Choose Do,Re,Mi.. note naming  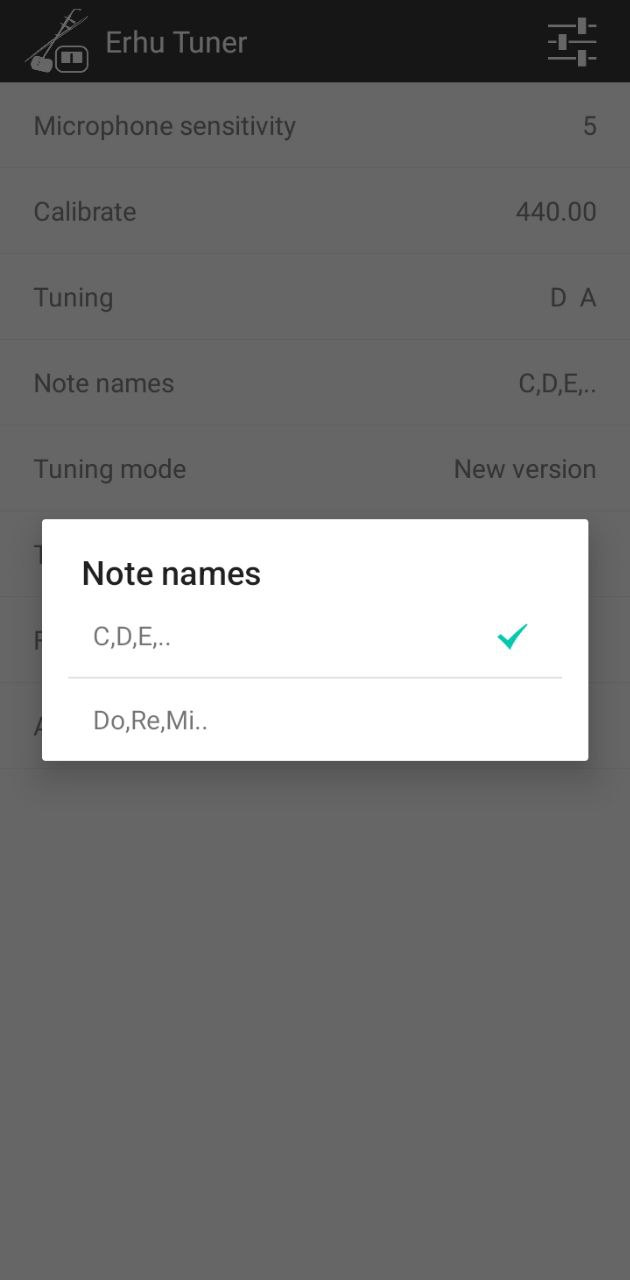(314, 720)
